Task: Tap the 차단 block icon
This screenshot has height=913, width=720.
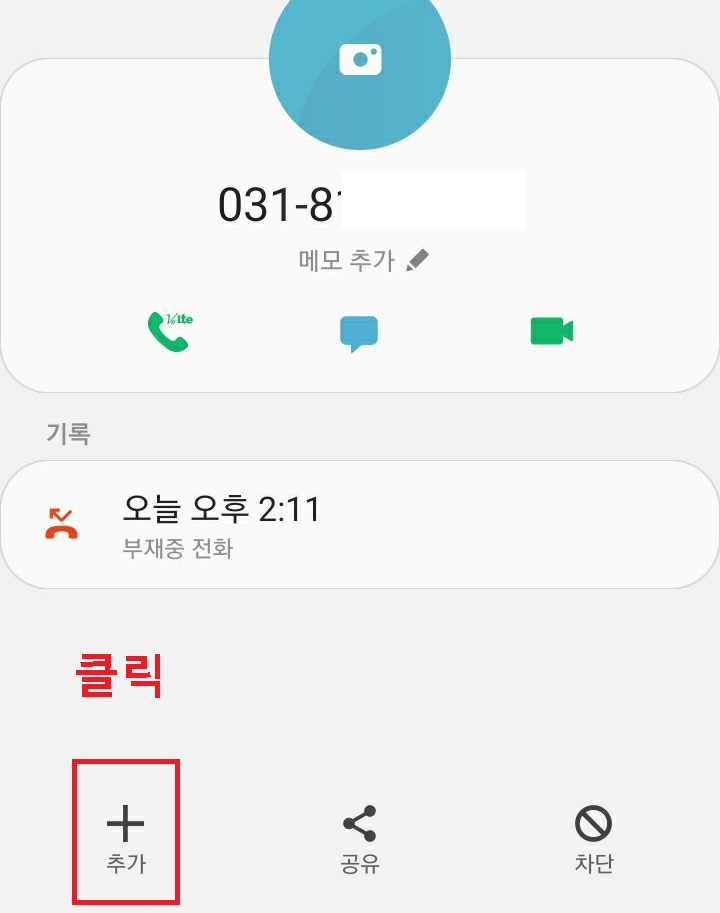Action: (x=595, y=825)
